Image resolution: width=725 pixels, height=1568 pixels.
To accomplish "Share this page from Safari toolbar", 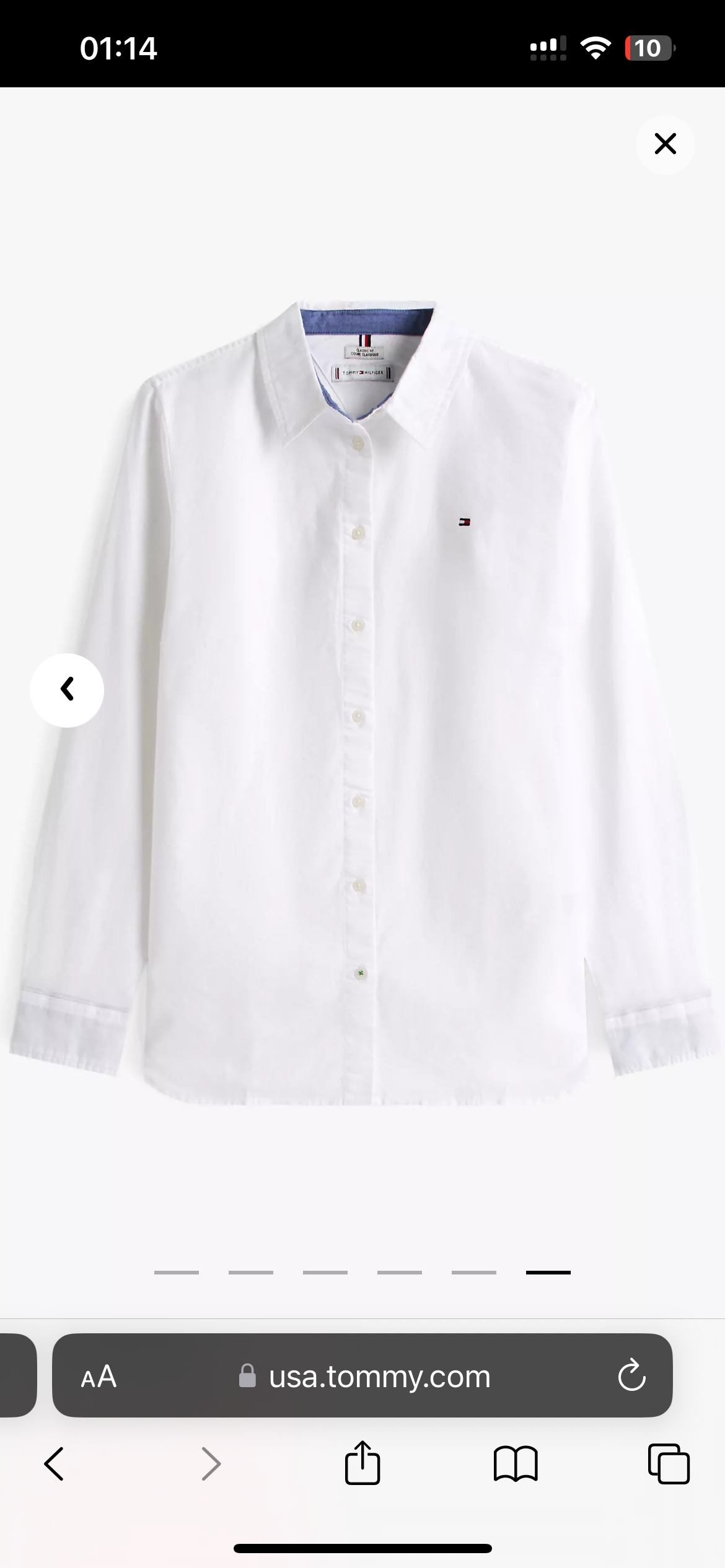I will tap(362, 1463).
